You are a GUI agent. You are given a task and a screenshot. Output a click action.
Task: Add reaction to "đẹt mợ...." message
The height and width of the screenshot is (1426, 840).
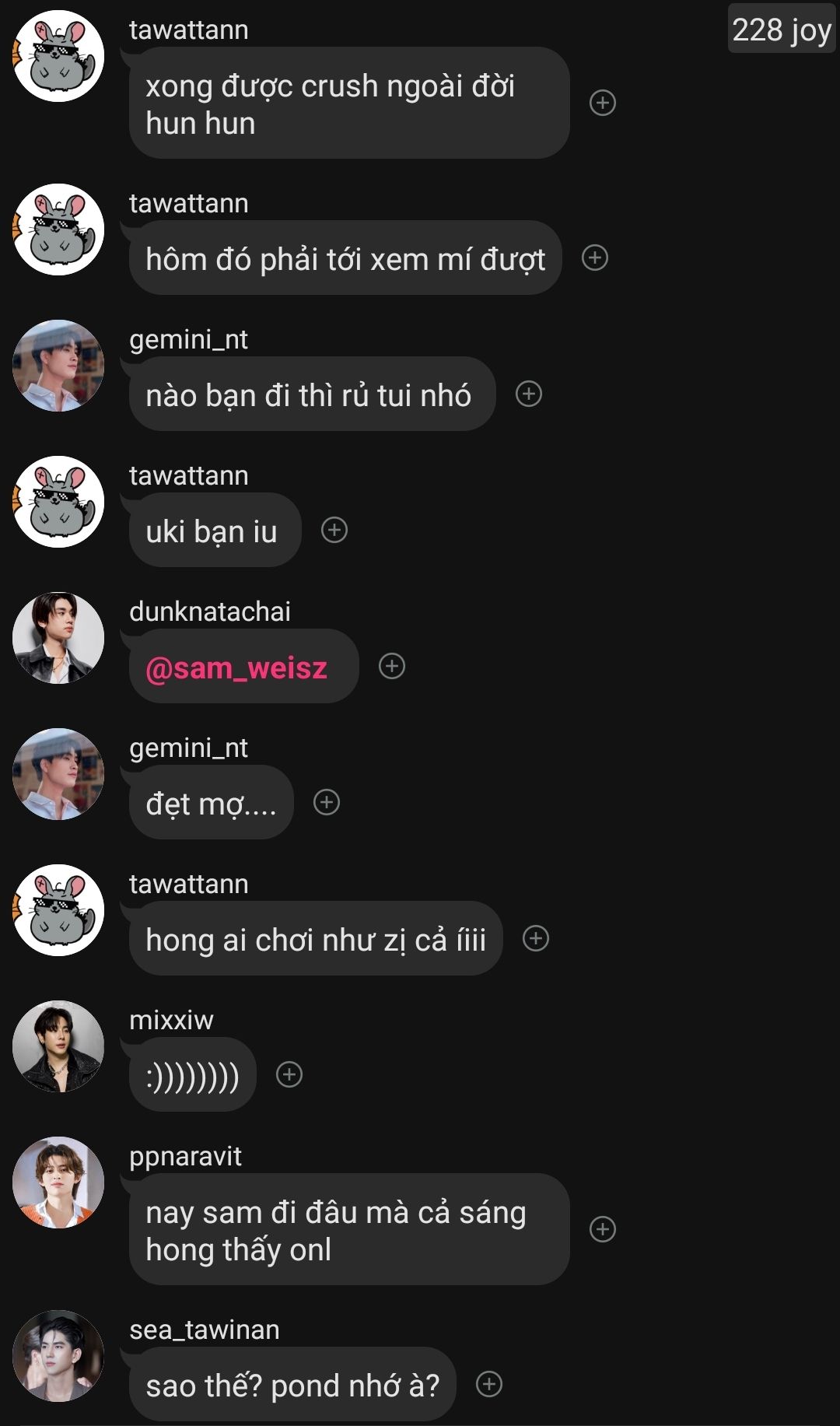coord(327,802)
